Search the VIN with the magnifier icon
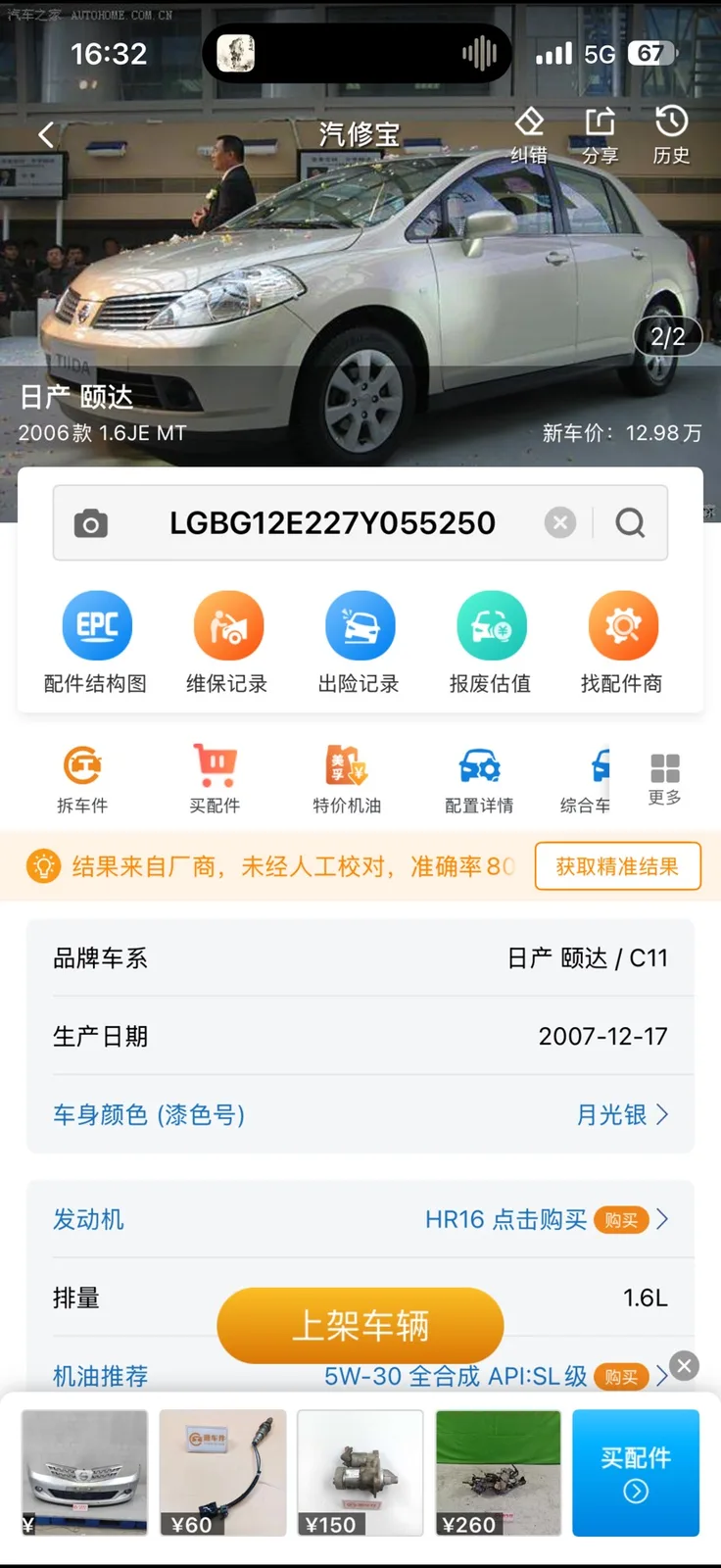This screenshot has width=721, height=1568. [630, 522]
